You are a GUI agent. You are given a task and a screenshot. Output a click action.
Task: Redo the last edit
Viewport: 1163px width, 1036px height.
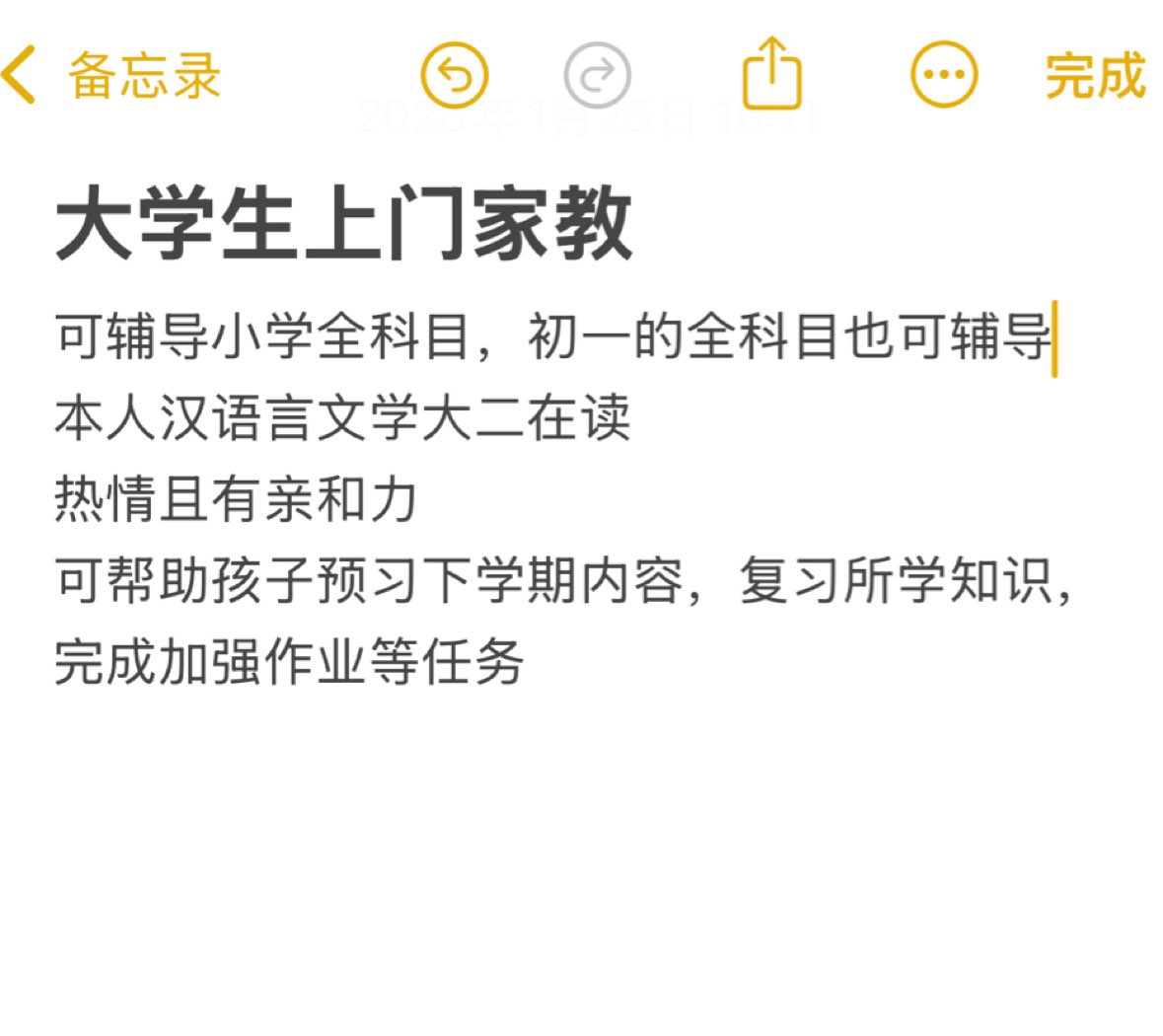click(x=597, y=75)
